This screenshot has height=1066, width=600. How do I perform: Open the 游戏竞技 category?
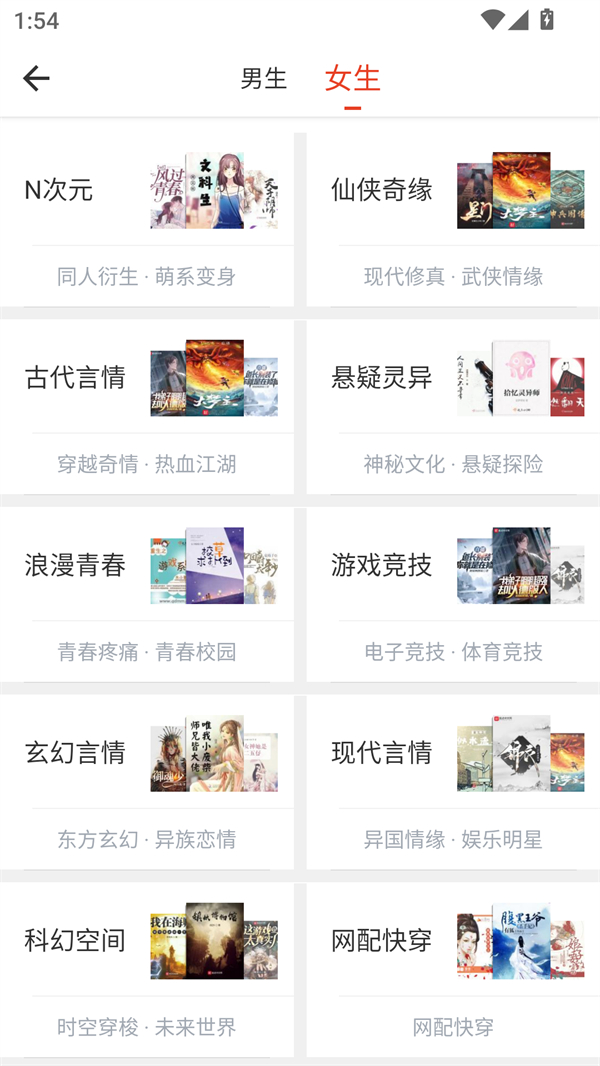click(453, 595)
